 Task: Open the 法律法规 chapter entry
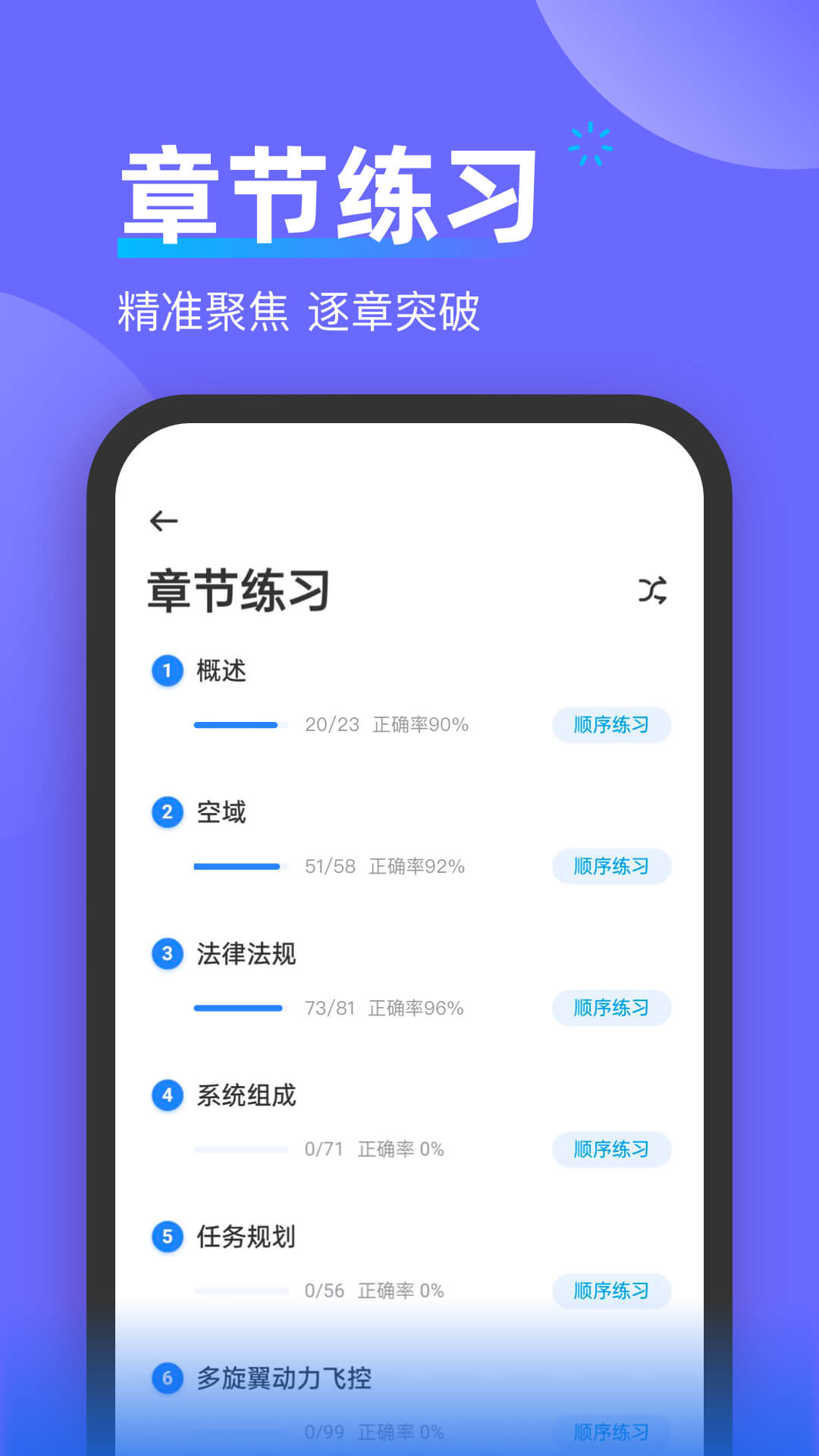[x=244, y=953]
